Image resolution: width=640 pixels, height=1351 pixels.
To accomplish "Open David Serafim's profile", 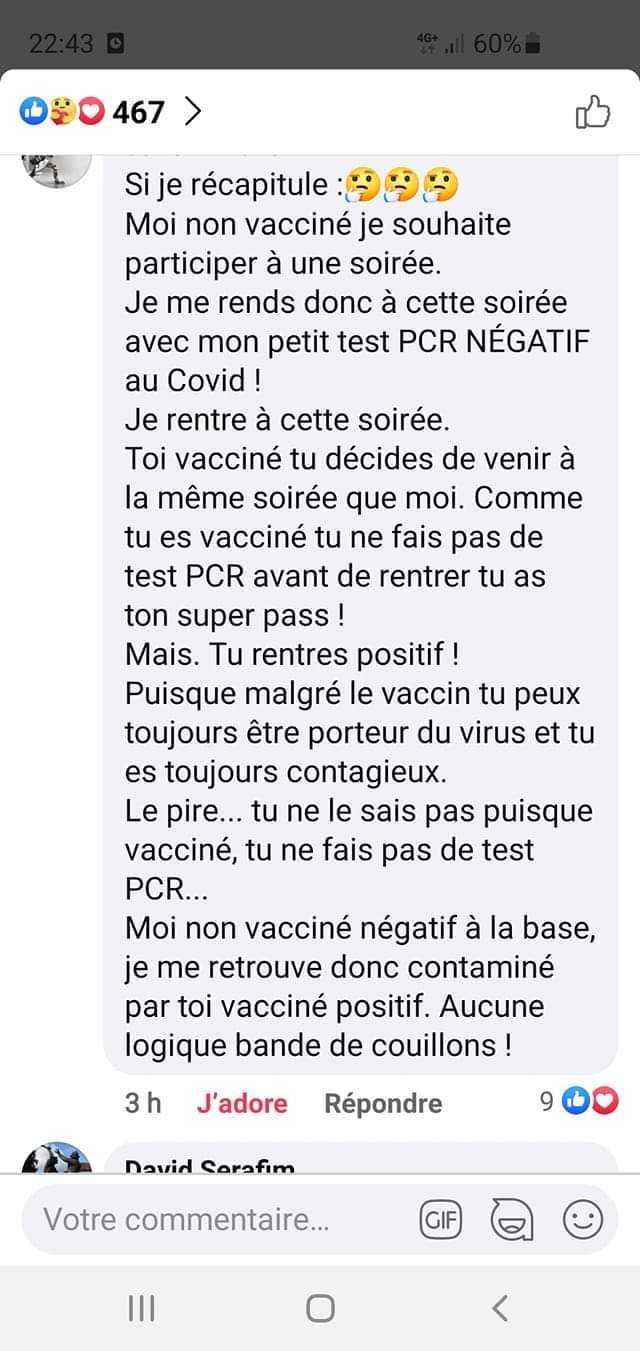I will point(210,1166).
